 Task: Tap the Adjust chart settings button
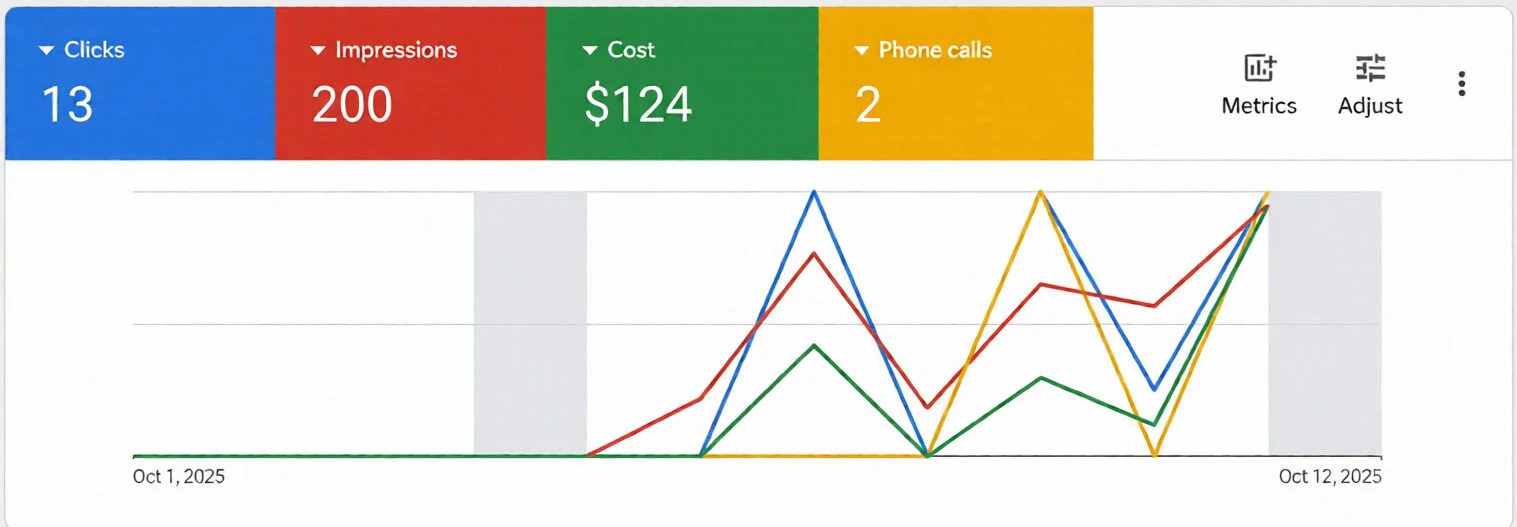click(1370, 85)
